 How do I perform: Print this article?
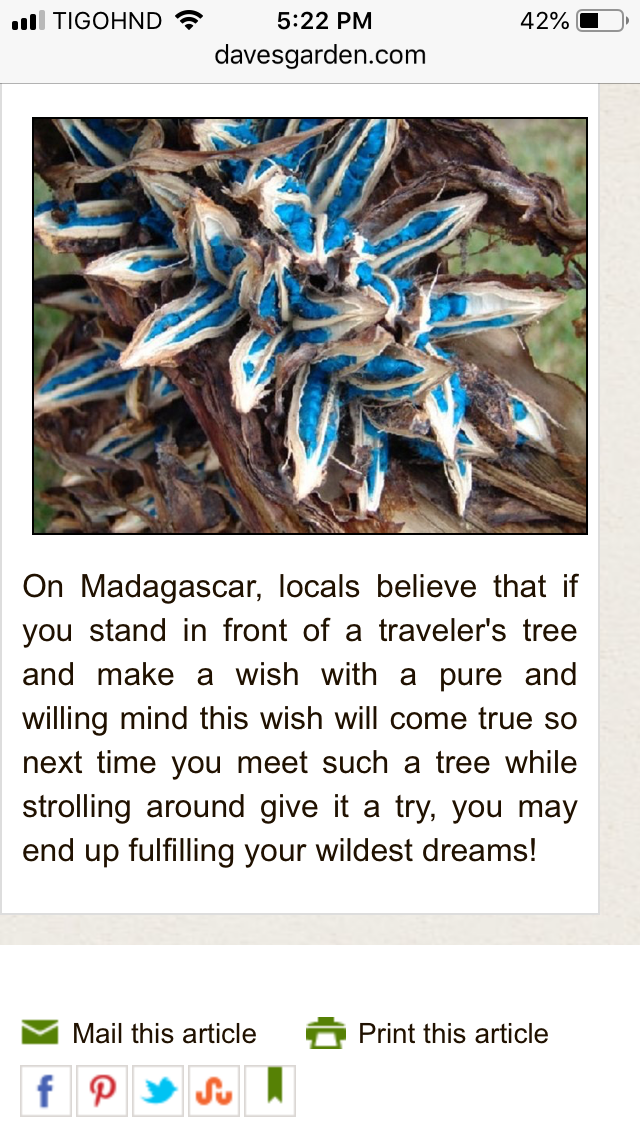pos(428,1033)
